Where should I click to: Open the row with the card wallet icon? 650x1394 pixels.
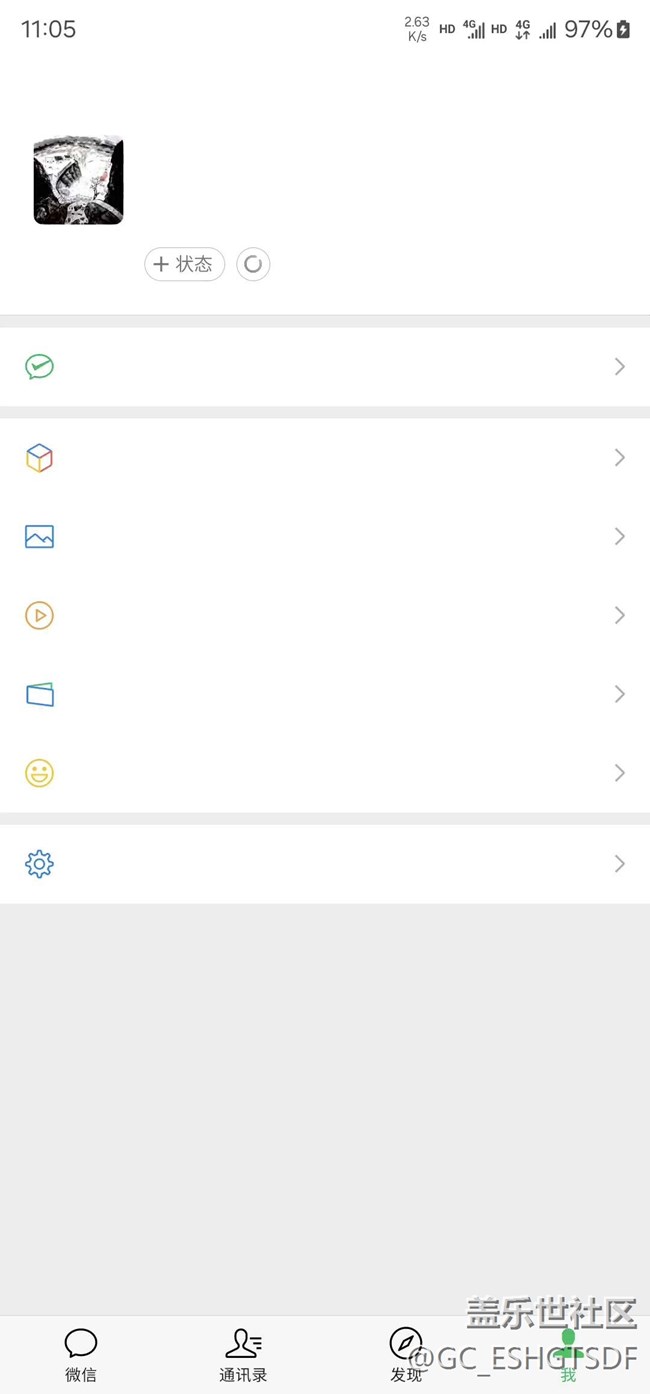pyautogui.click(x=325, y=694)
